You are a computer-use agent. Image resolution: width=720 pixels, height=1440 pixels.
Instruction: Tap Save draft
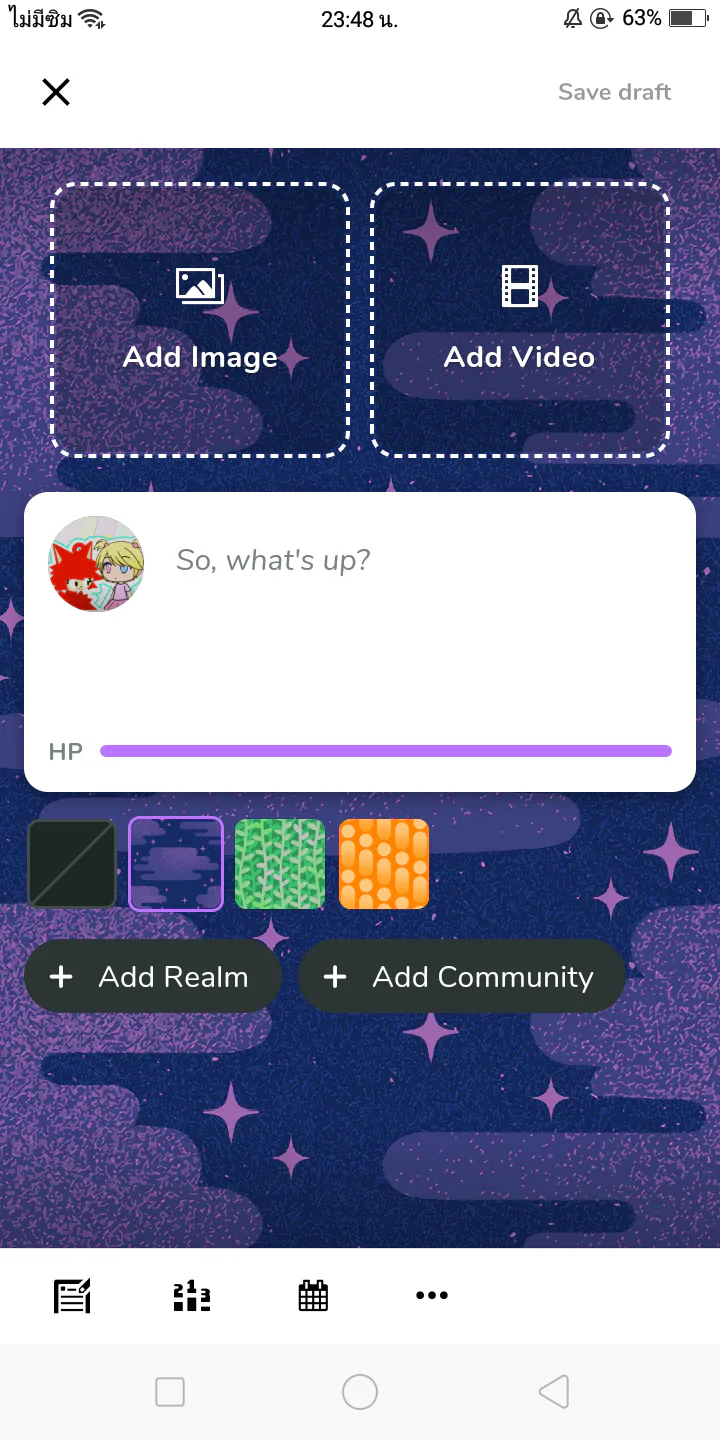click(614, 92)
